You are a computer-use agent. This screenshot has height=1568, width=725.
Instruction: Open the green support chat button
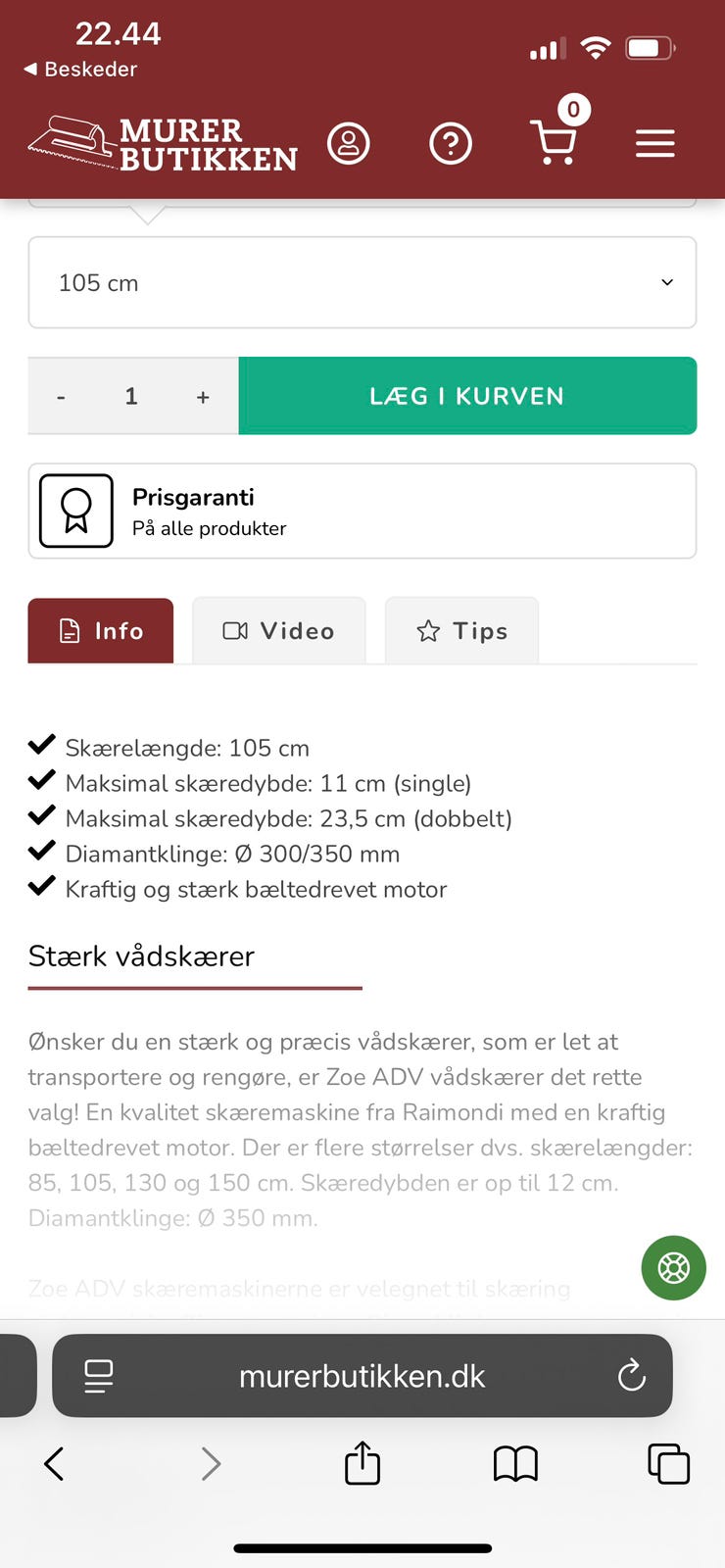(x=673, y=1268)
